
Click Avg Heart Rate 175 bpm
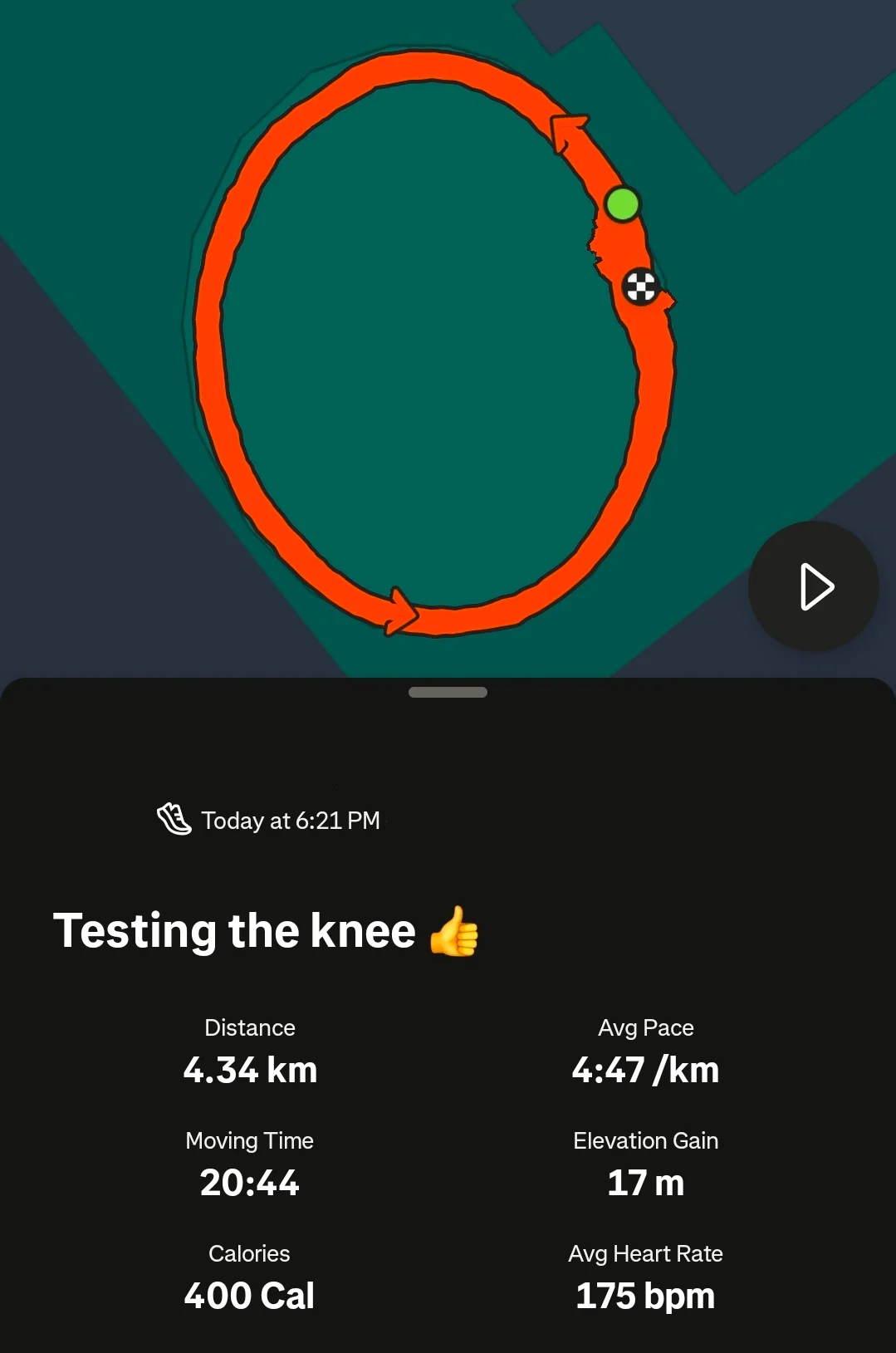tap(645, 1295)
